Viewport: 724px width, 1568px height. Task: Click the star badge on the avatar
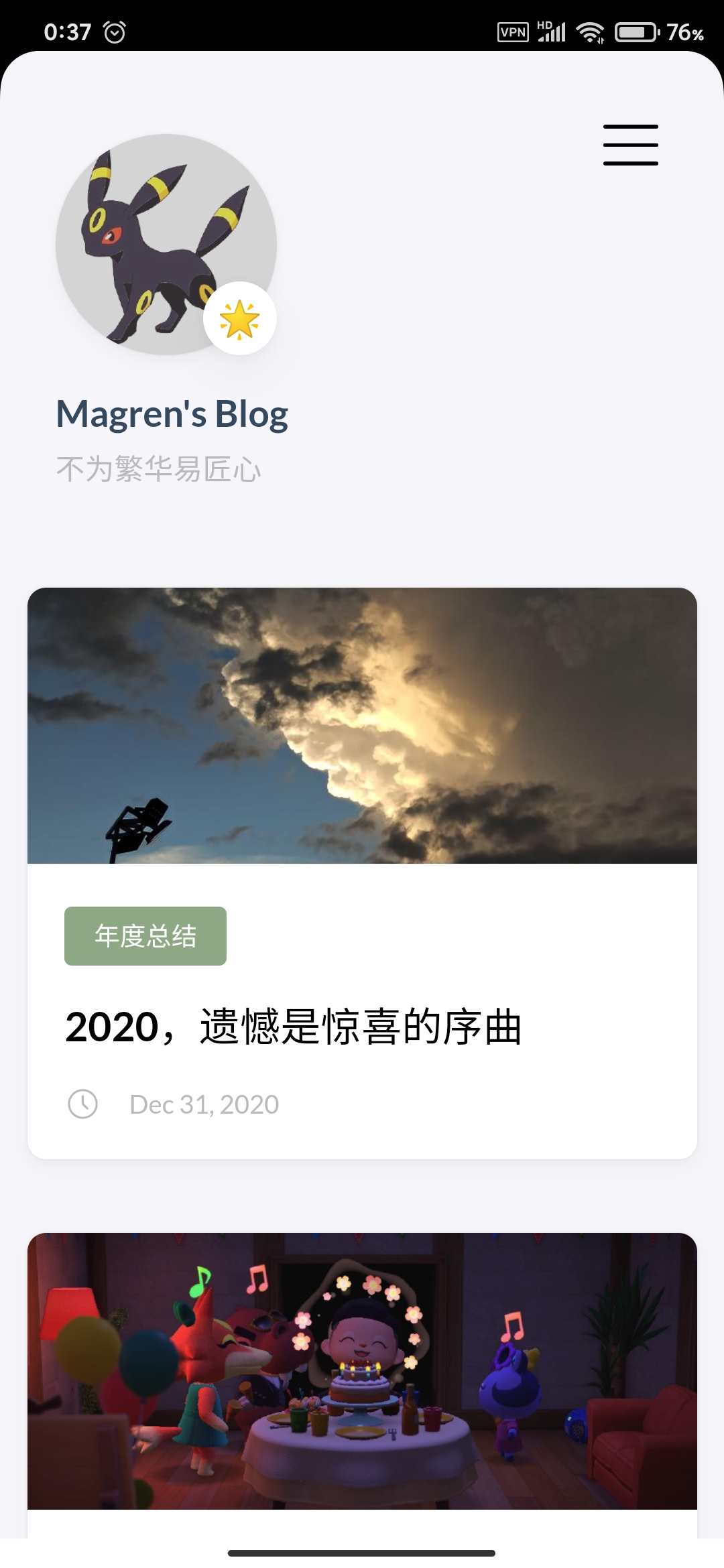click(x=241, y=318)
